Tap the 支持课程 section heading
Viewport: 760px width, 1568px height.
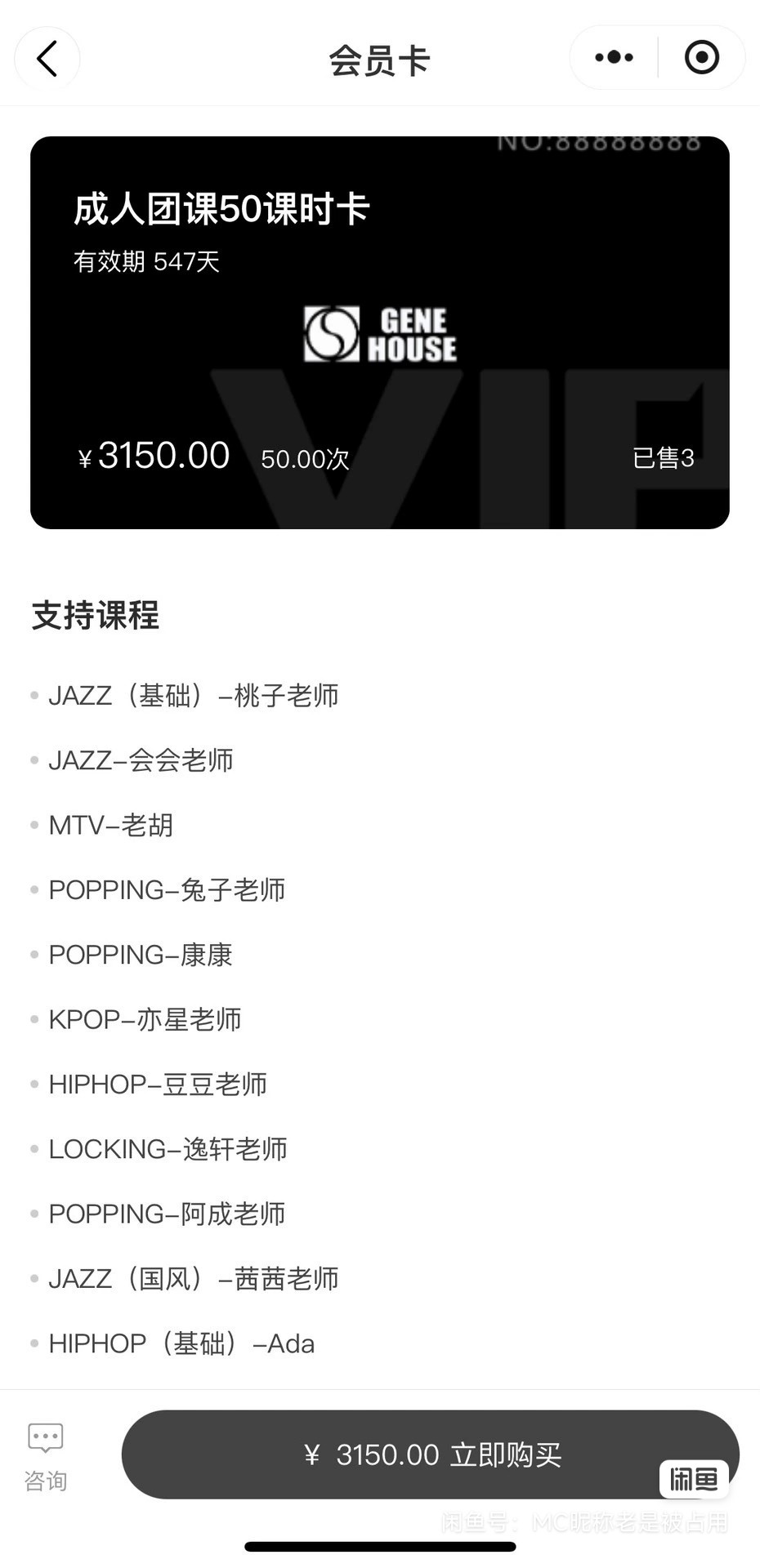pos(96,617)
